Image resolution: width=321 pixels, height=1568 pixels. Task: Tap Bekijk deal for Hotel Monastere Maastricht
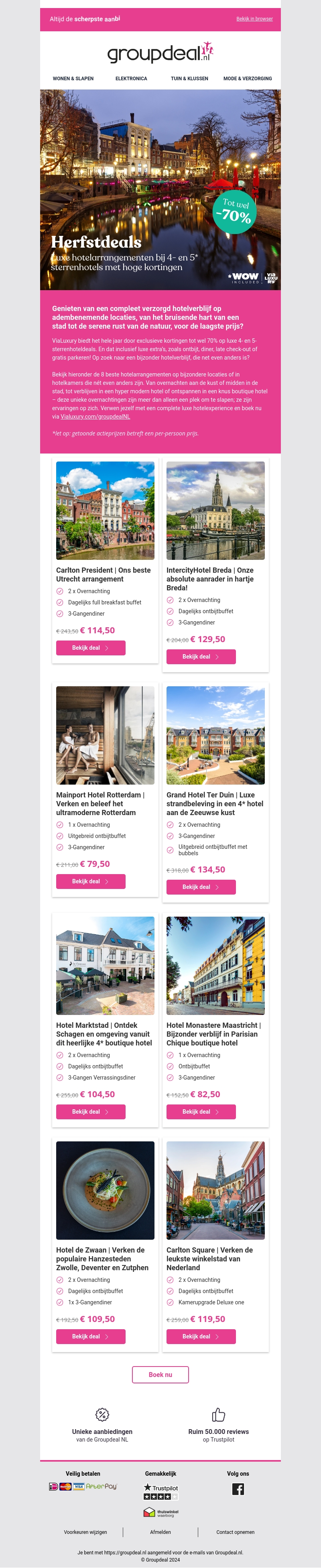[x=201, y=1111]
